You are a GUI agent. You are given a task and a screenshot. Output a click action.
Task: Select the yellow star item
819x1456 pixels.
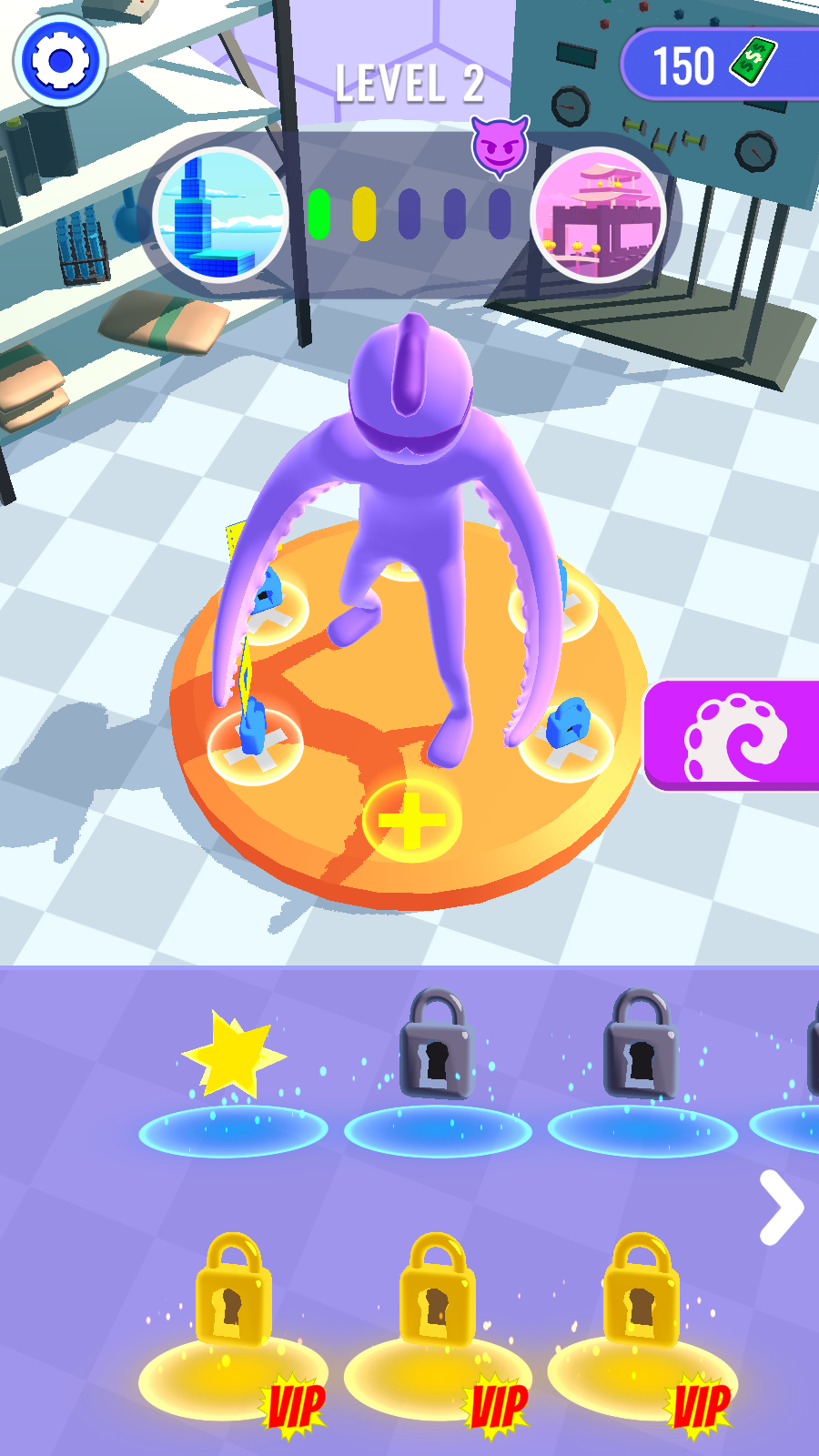tap(234, 1054)
